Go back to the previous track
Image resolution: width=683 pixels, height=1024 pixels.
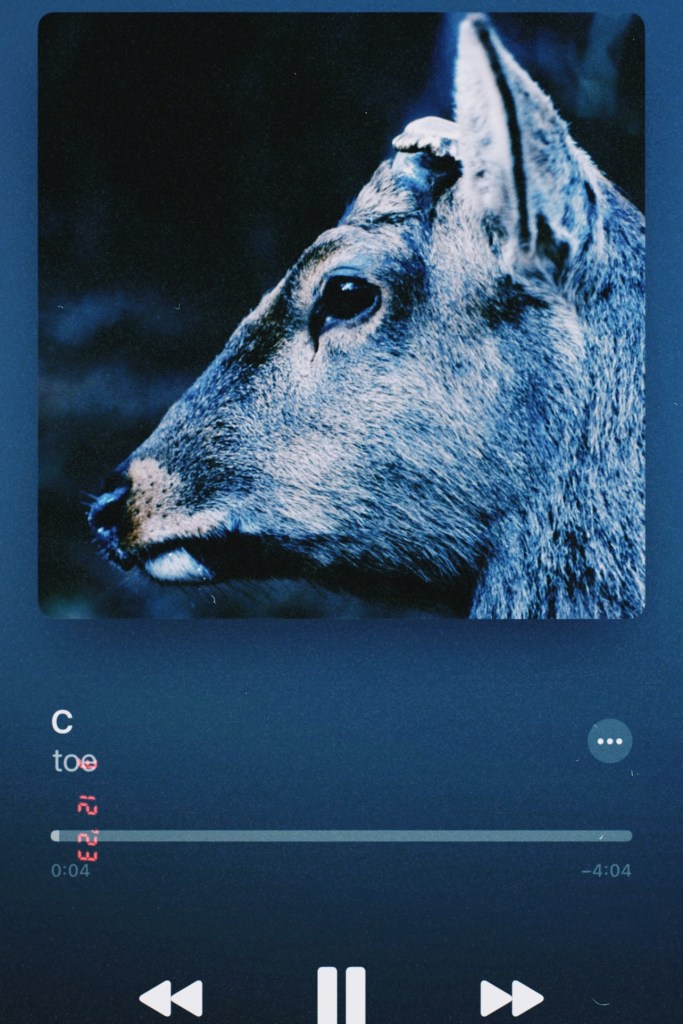[171, 998]
